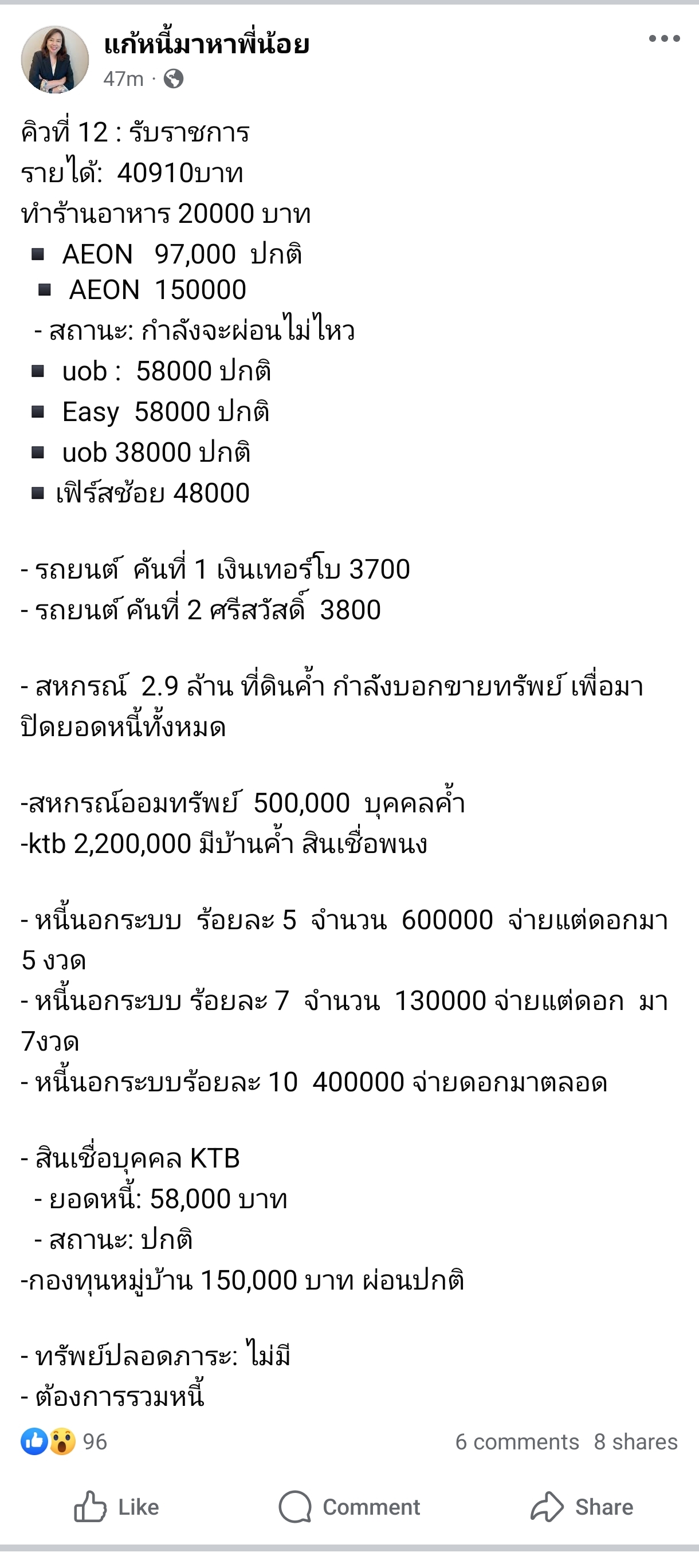Open the post's three-dot options menu
The height and width of the screenshot is (1568, 699).
(x=664, y=38)
